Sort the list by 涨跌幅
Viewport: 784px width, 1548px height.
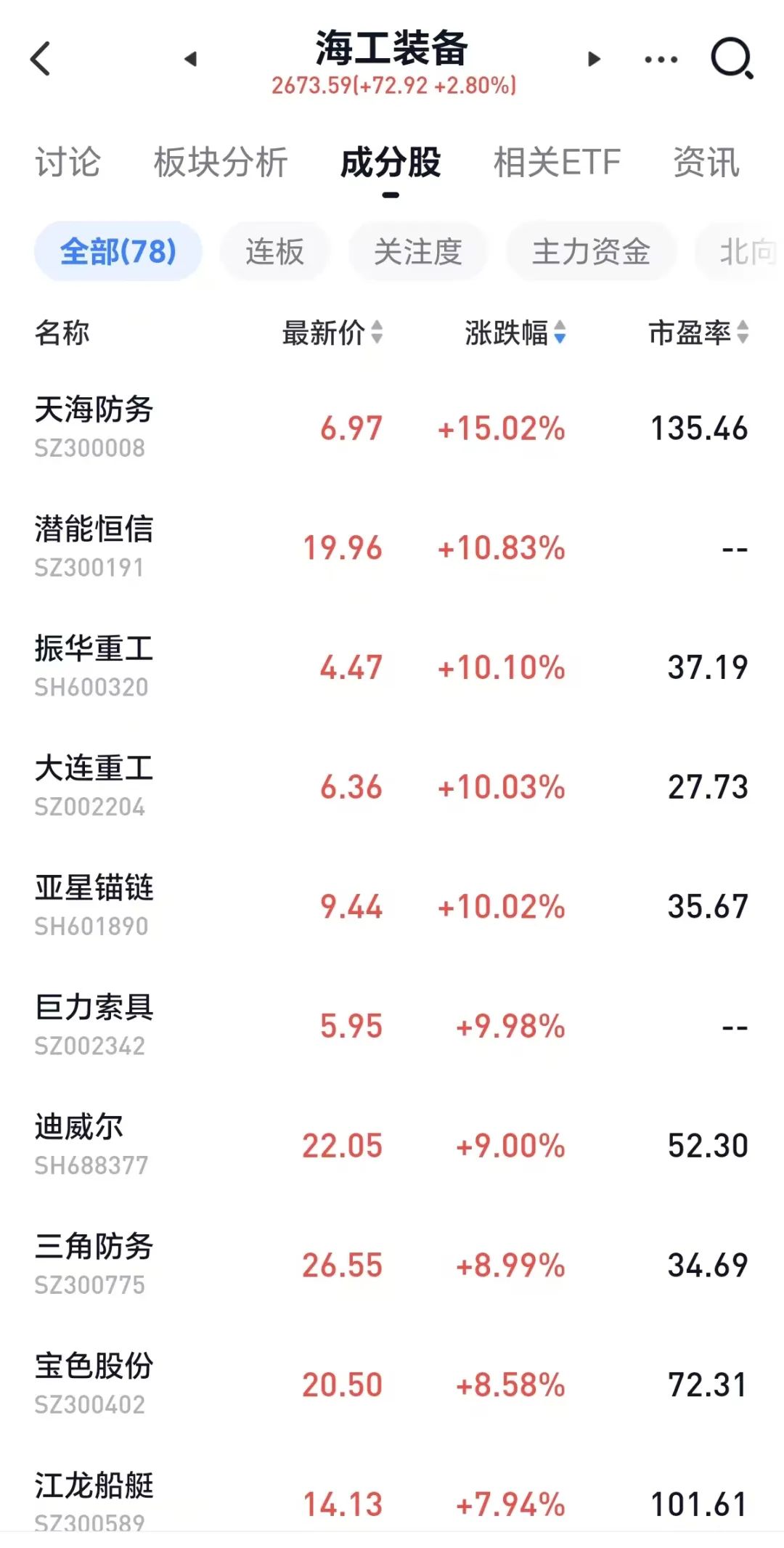[x=515, y=333]
